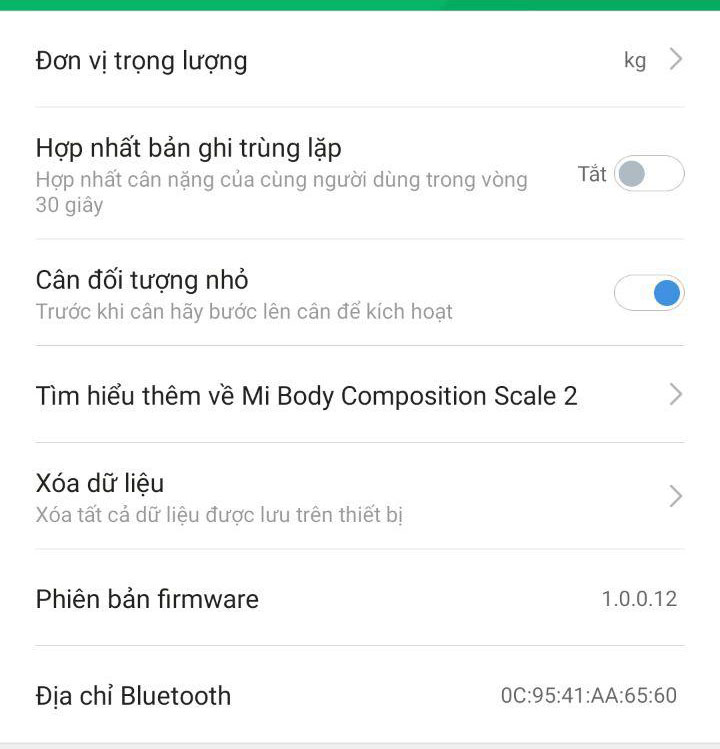Disable the "Cân đối tượng nhỏ" switch
Viewport: 720px width, 749px height.
tap(647, 290)
